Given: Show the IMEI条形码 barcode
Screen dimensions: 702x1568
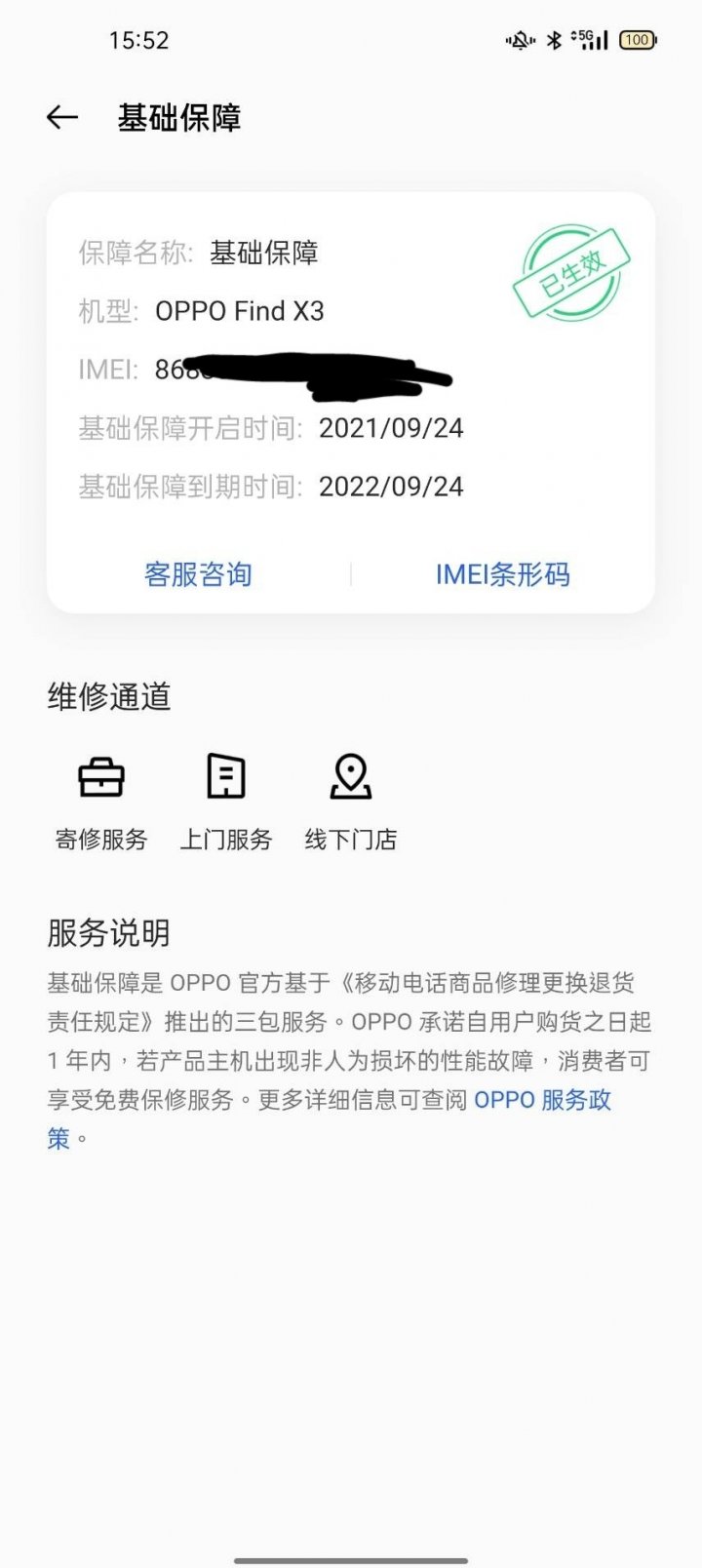Looking at the screenshot, I should [503, 574].
